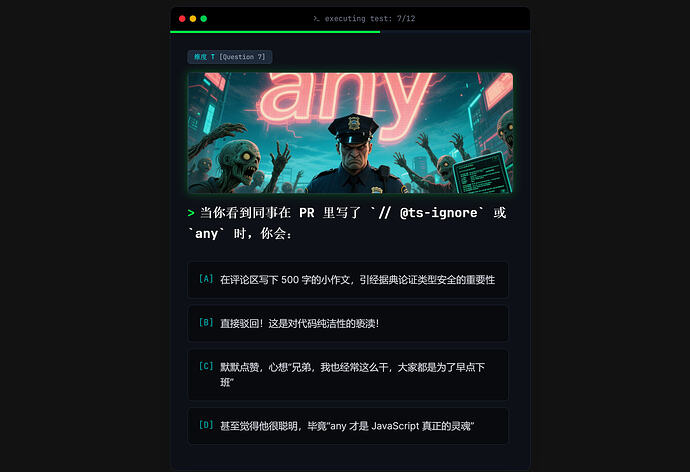Select answer D about any being JavaScript's soul
The width and height of the screenshot is (690, 472).
pos(347,425)
